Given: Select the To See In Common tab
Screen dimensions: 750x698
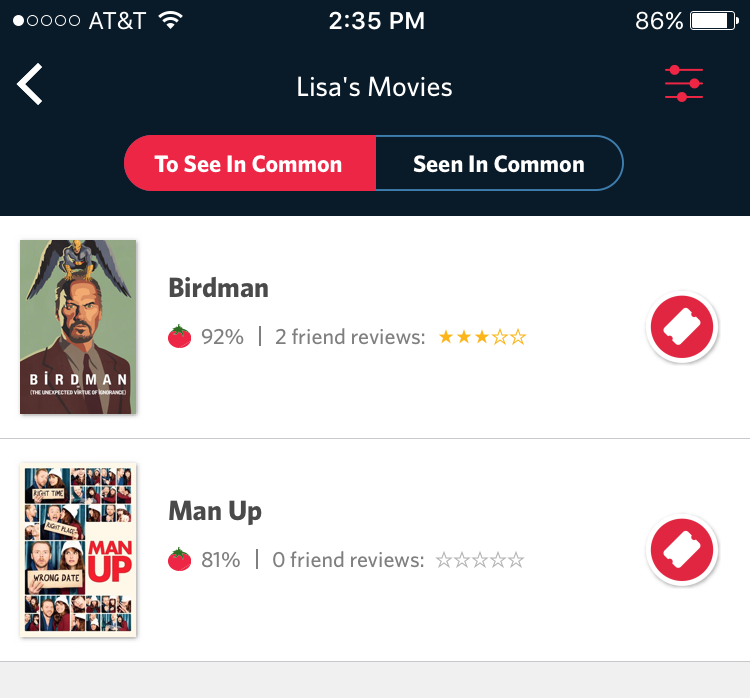Looking at the screenshot, I should click(249, 164).
